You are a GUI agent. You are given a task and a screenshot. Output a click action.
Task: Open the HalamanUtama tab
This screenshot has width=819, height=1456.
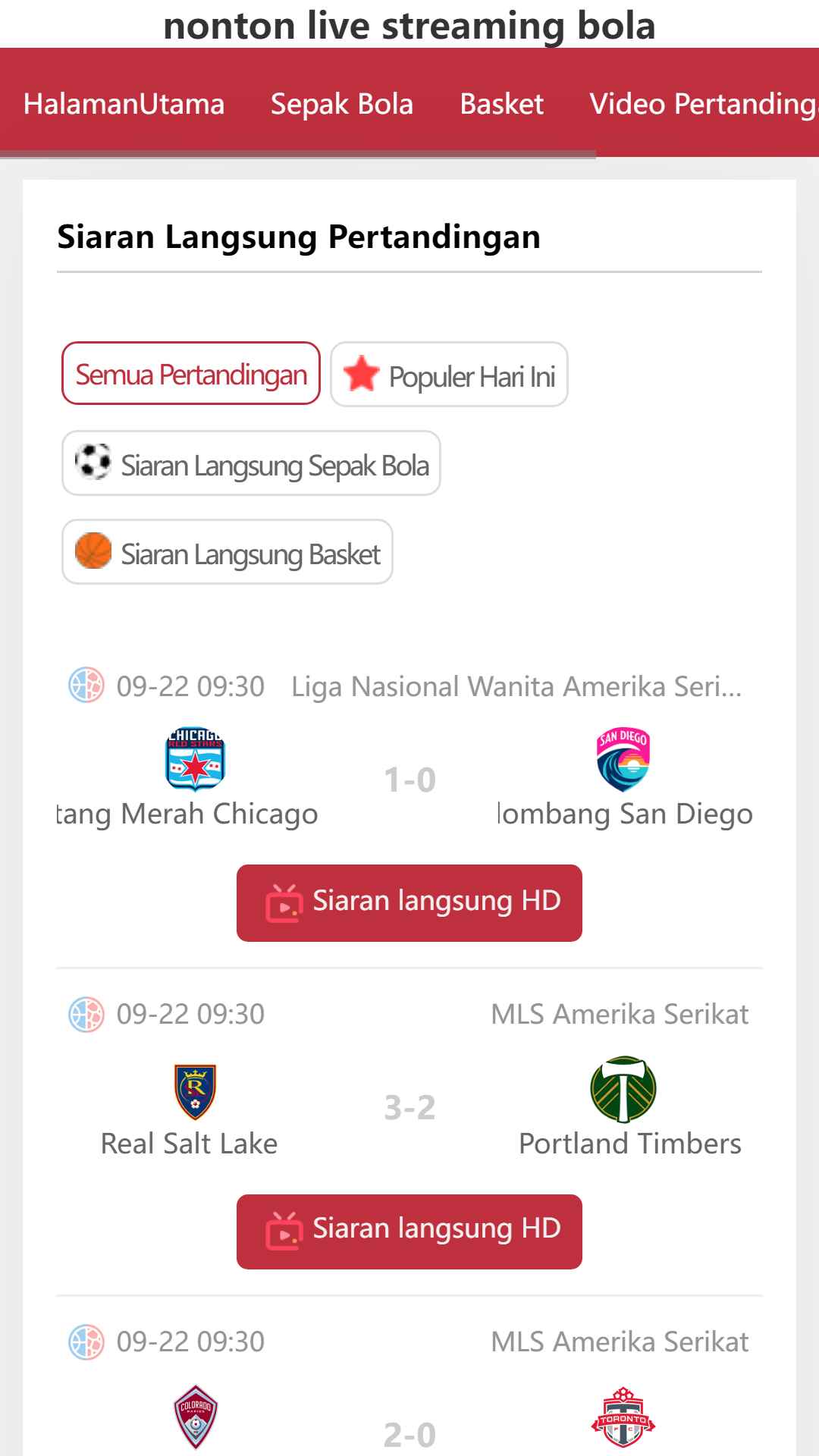(x=124, y=104)
